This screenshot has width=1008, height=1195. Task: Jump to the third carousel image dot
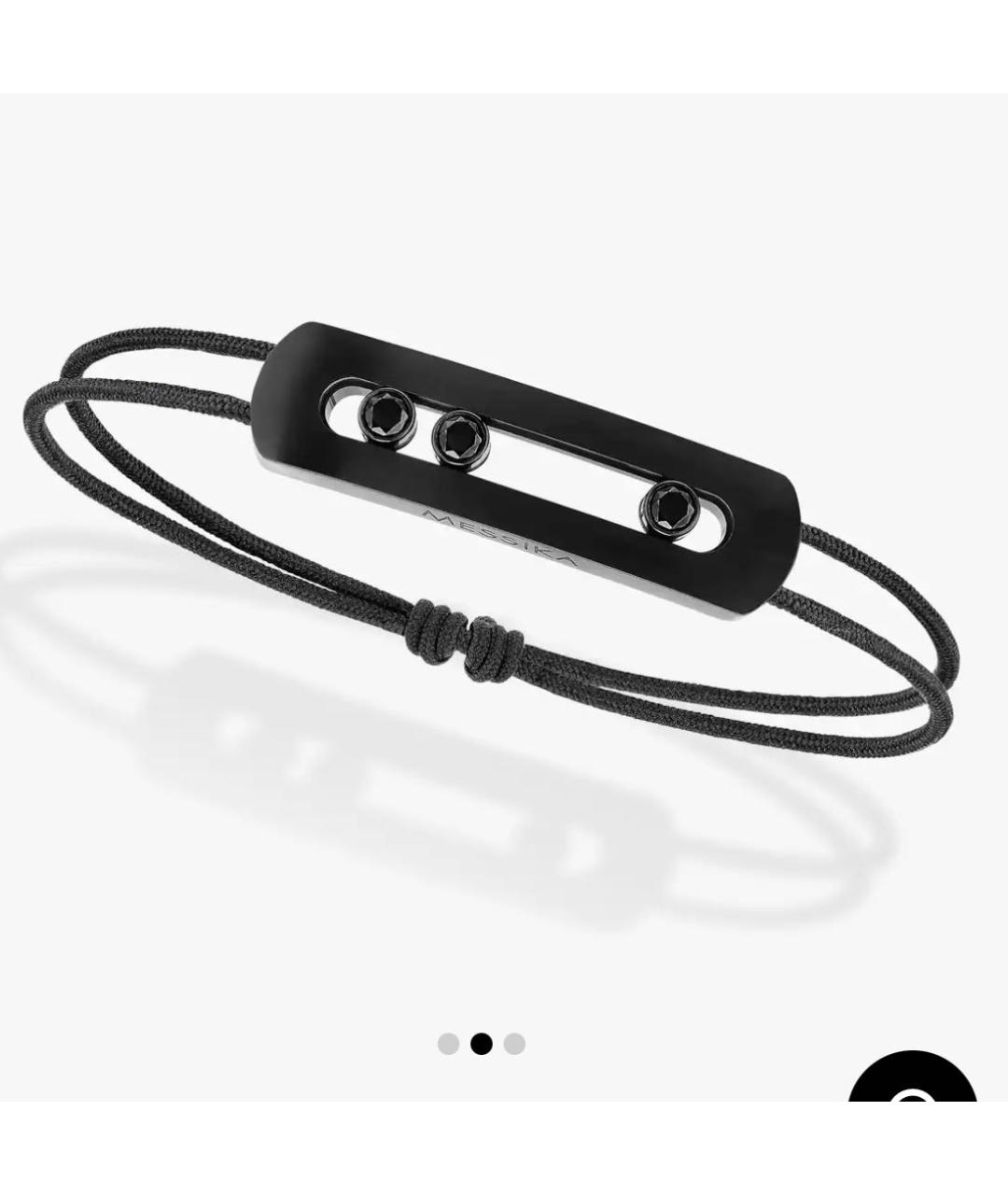514,1044
